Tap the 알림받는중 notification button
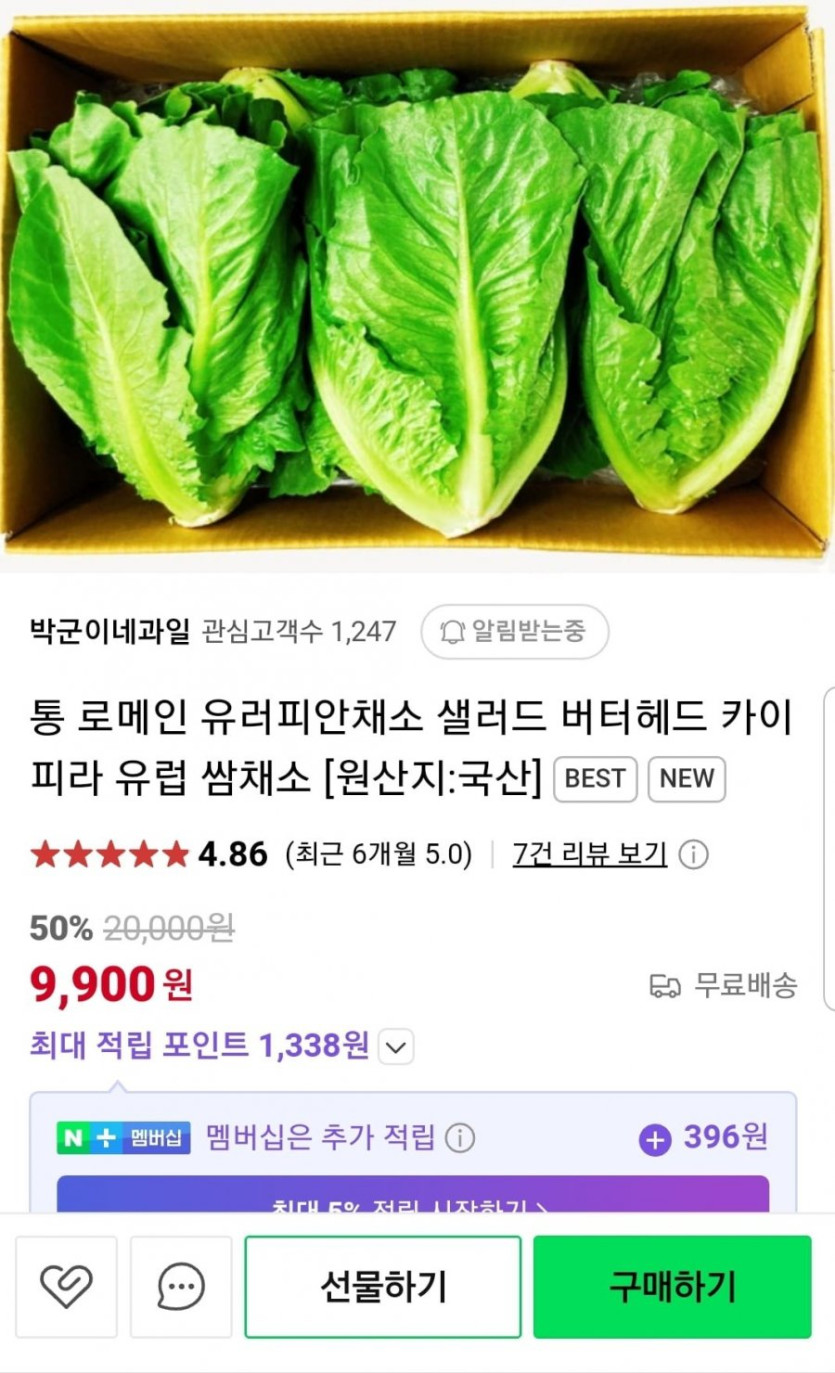This screenshot has width=835, height=1373. coord(514,631)
